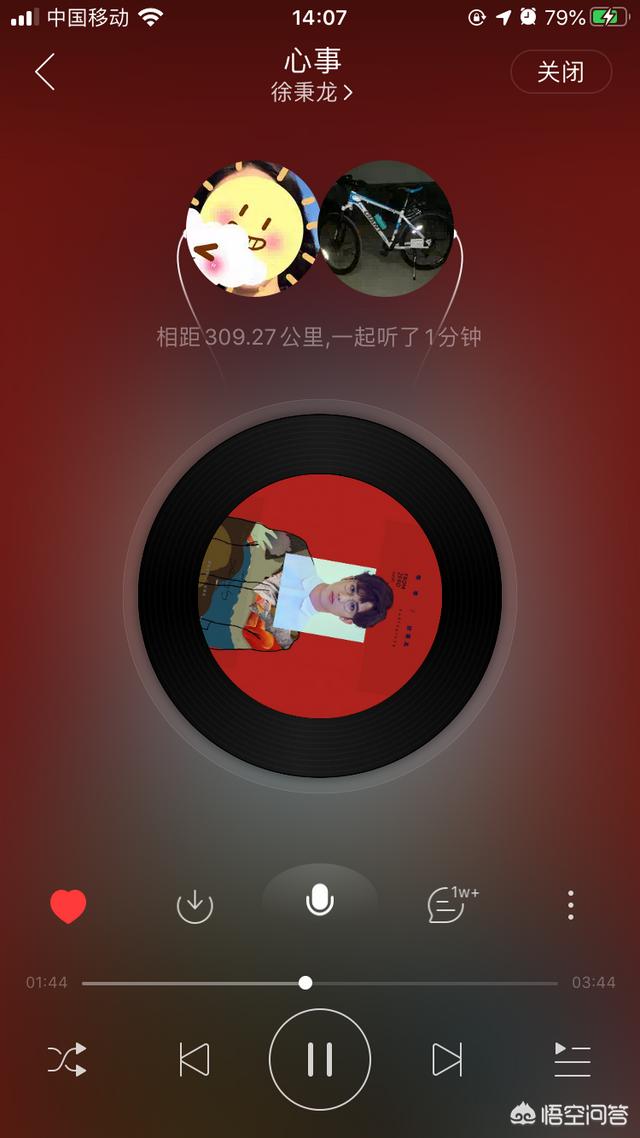
Task: Tap the 关闭 button
Action: click(x=560, y=72)
